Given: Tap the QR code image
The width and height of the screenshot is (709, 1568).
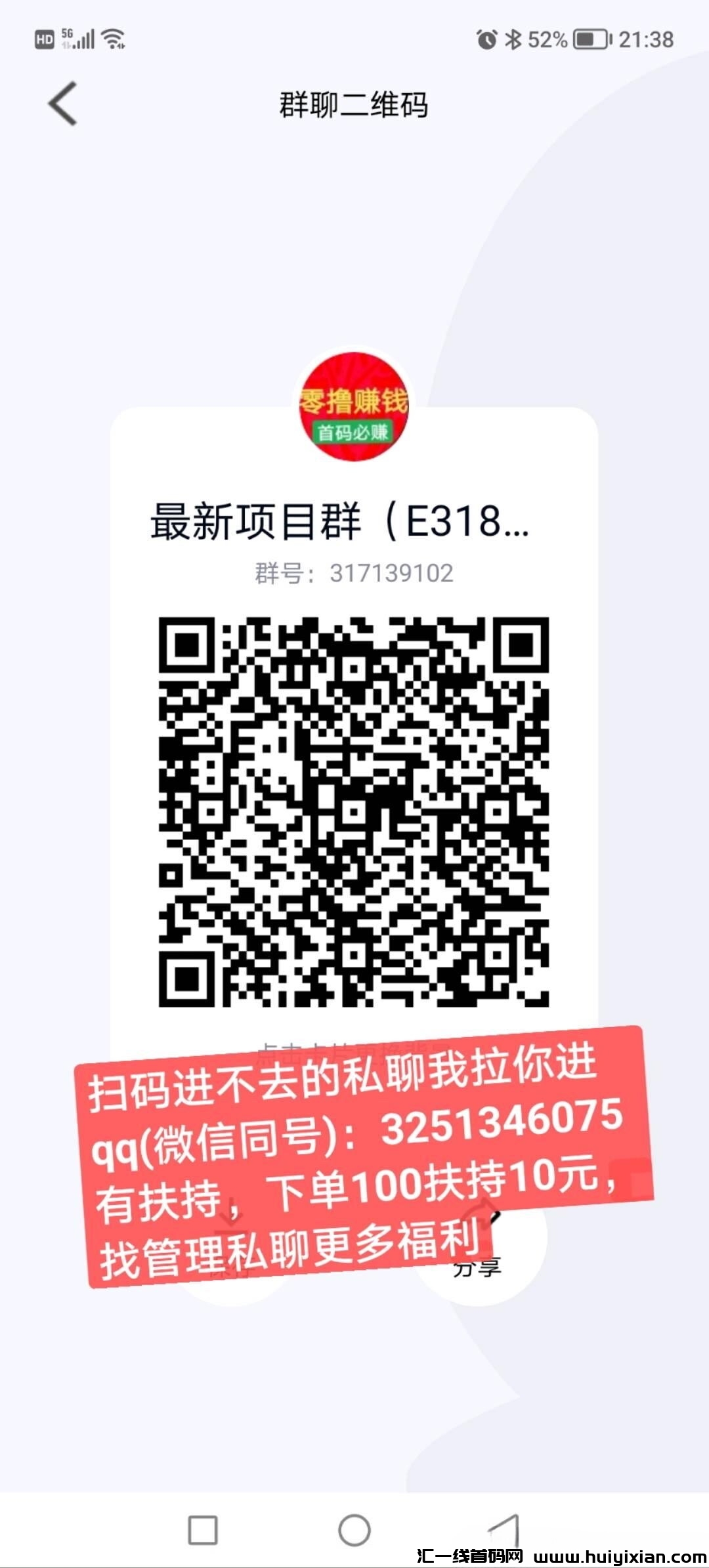Looking at the screenshot, I should coord(354,811).
